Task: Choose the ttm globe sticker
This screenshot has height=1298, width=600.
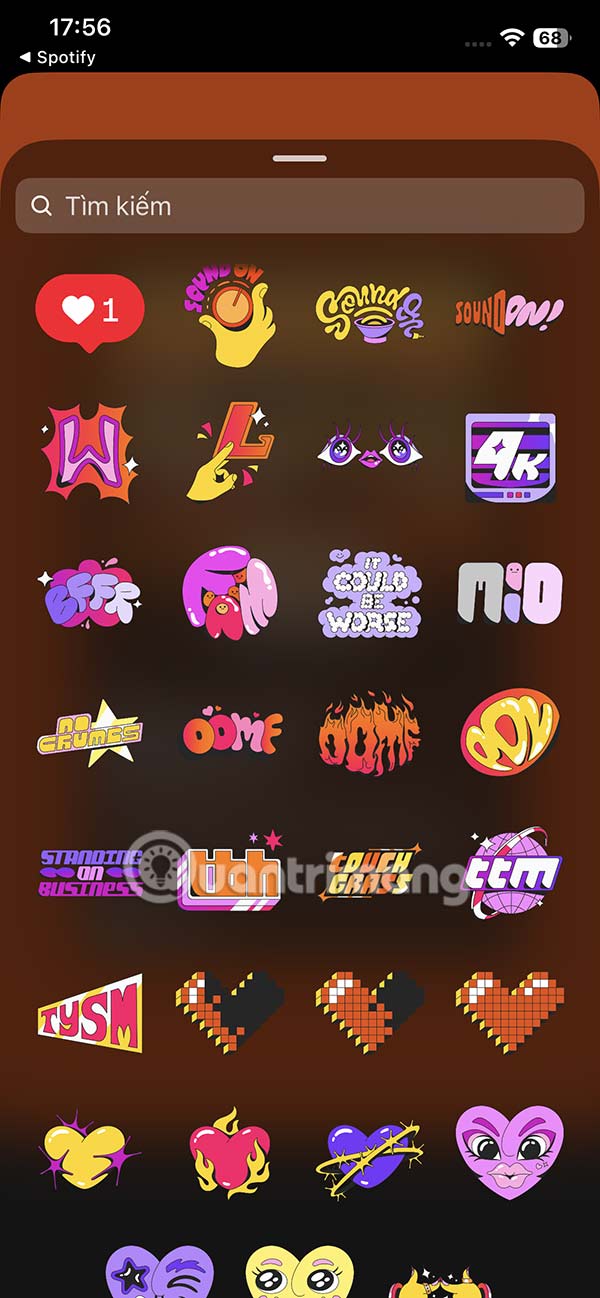Action: pos(510,872)
